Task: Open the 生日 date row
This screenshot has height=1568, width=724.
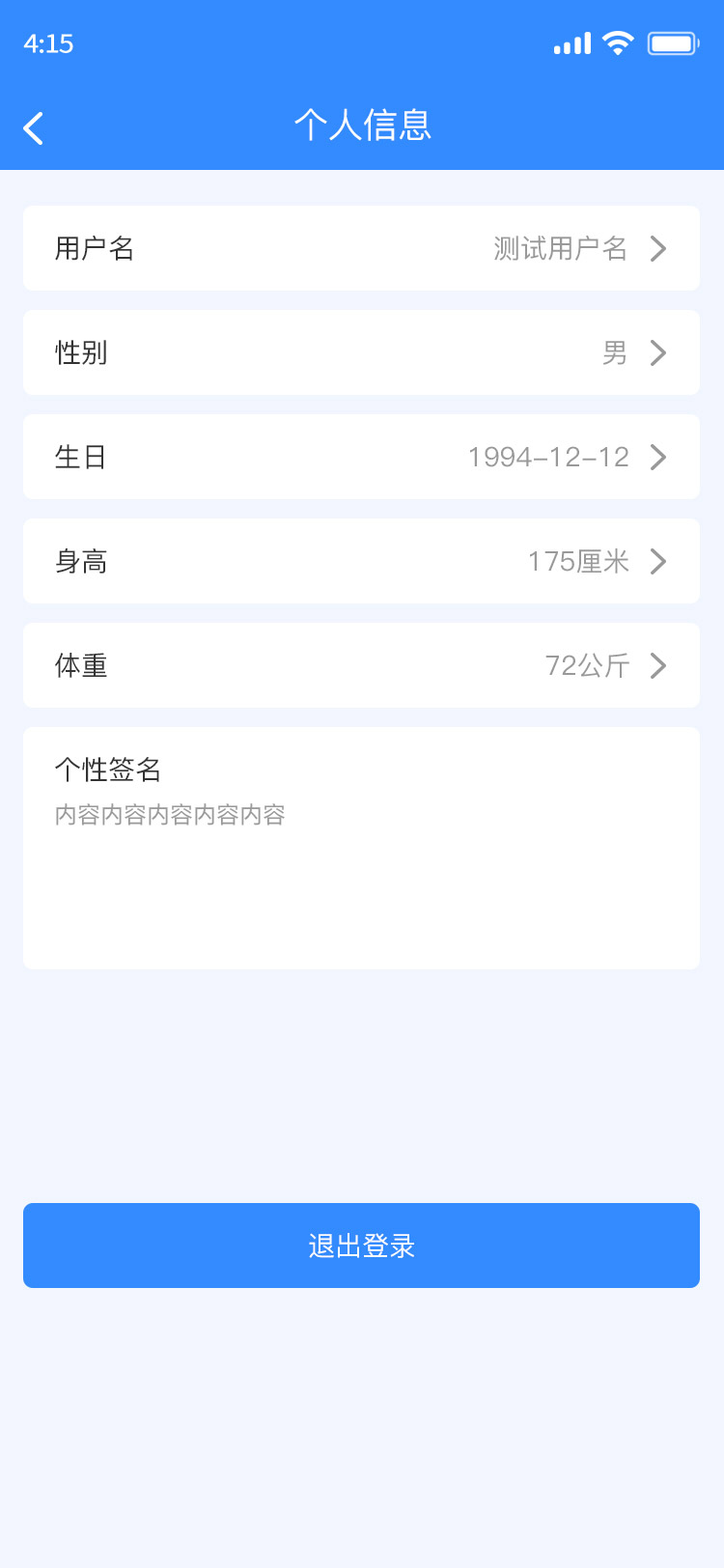Action: point(361,457)
